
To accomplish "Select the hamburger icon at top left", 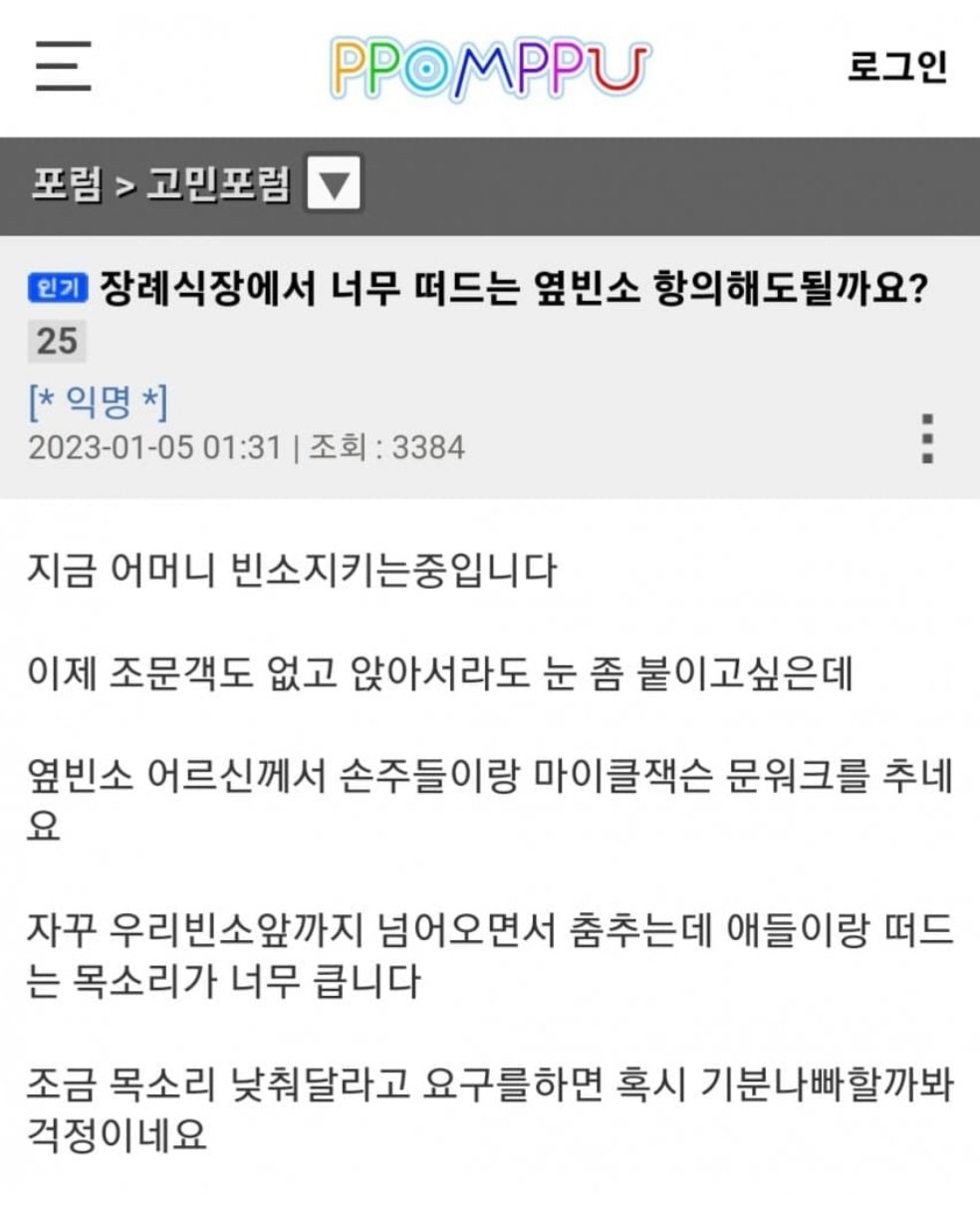I will click(x=63, y=68).
